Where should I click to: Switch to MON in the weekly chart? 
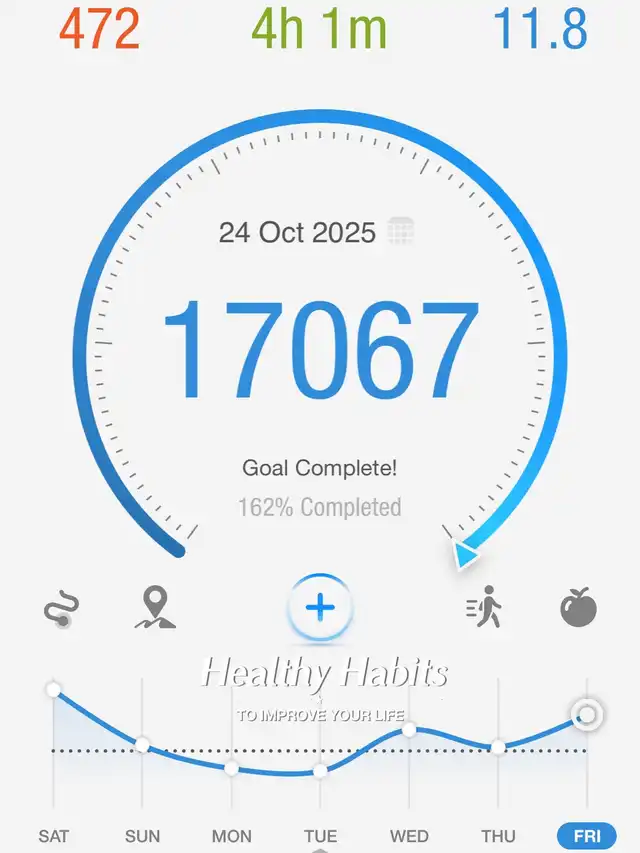click(231, 836)
